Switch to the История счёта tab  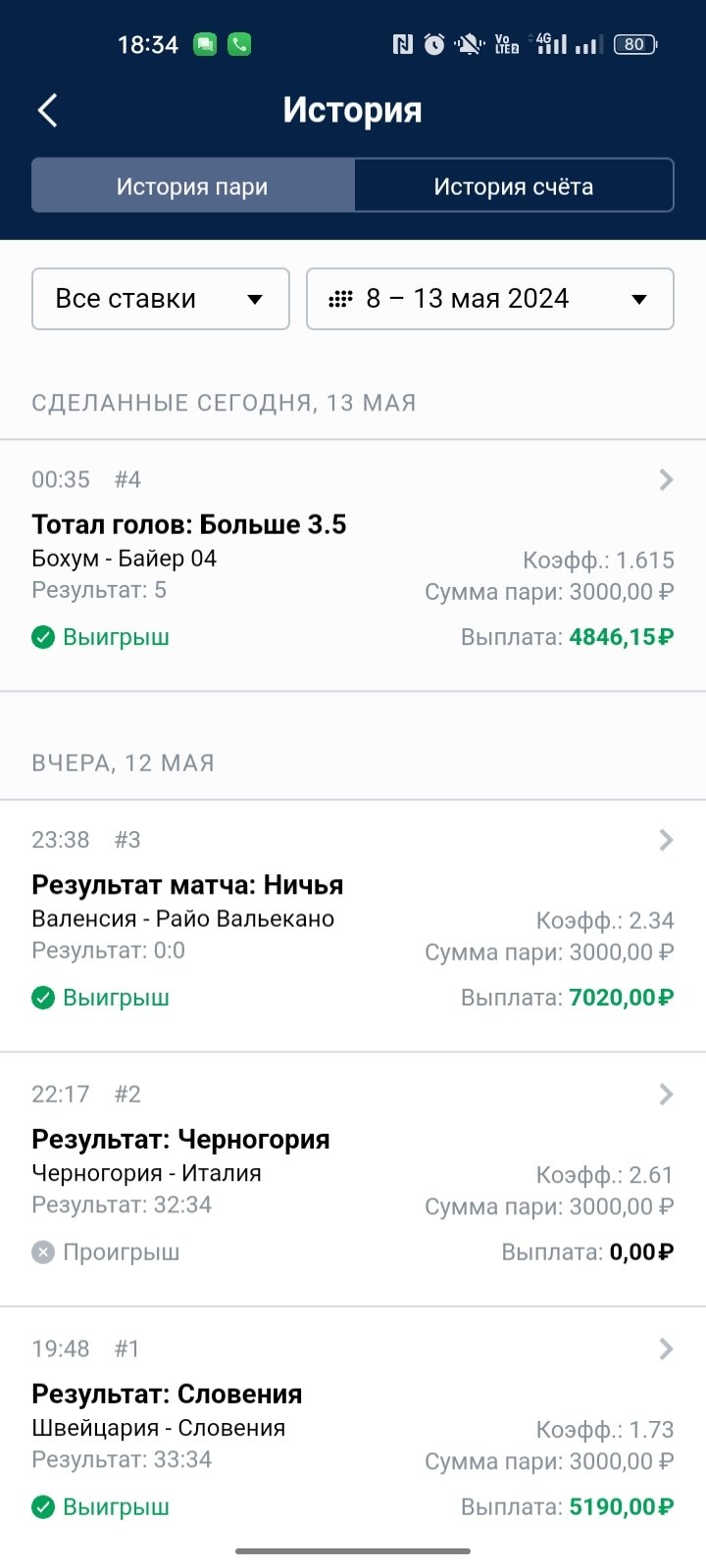[513, 186]
